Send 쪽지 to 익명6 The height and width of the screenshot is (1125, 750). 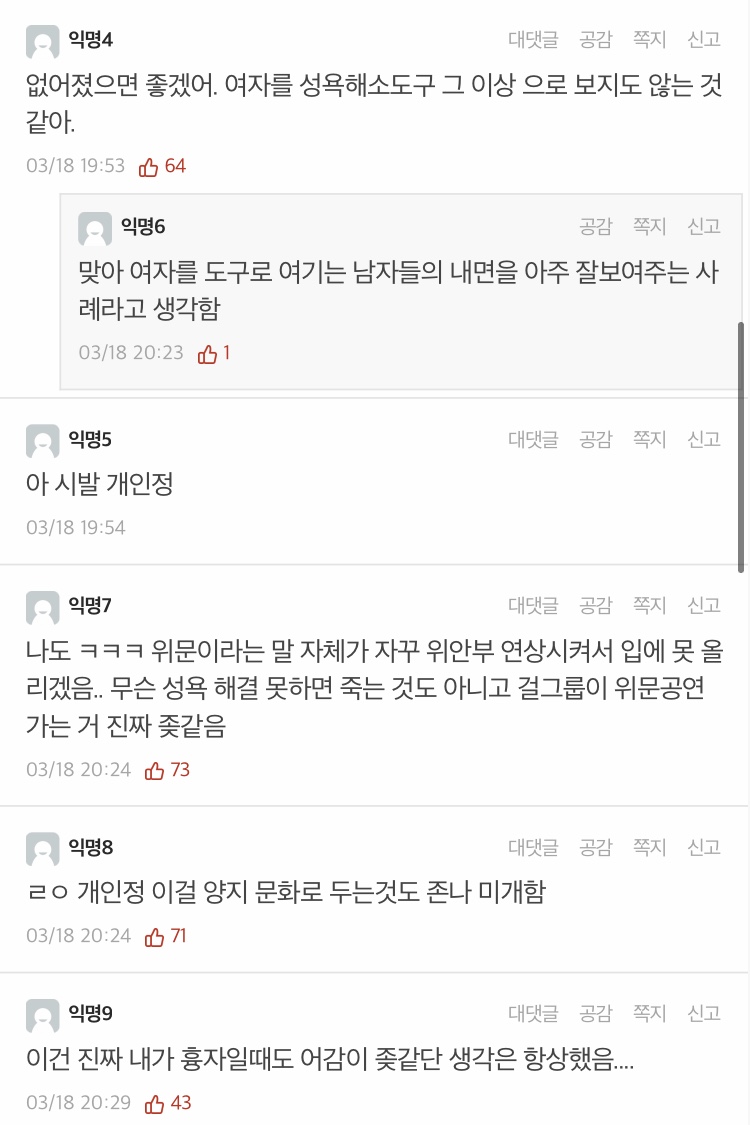[x=649, y=227]
